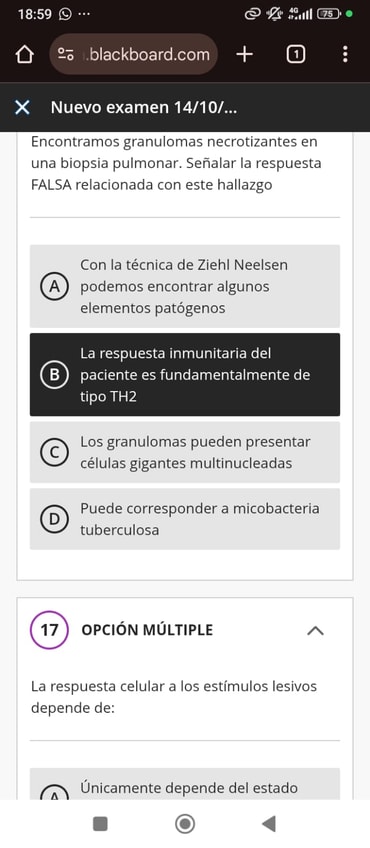Tap the blackboard.com address bar
Screen dimensions: 370x848
pos(134,54)
